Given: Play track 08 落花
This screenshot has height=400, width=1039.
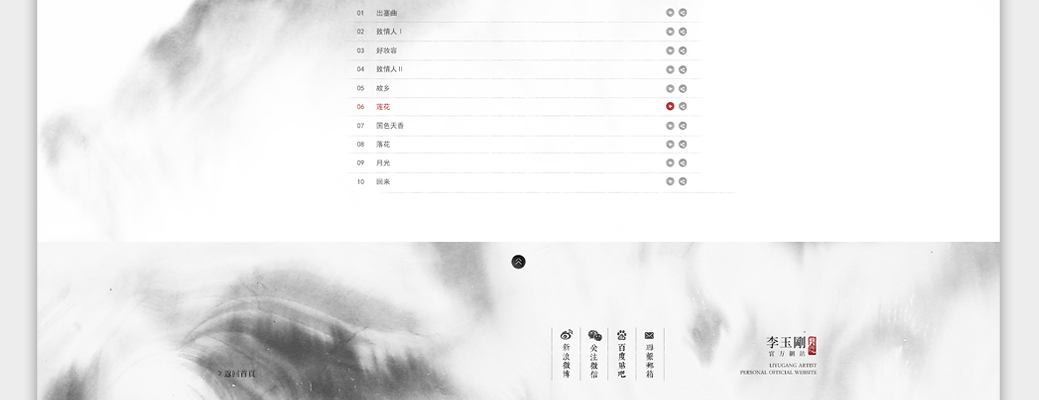Looking at the screenshot, I should click(670, 144).
